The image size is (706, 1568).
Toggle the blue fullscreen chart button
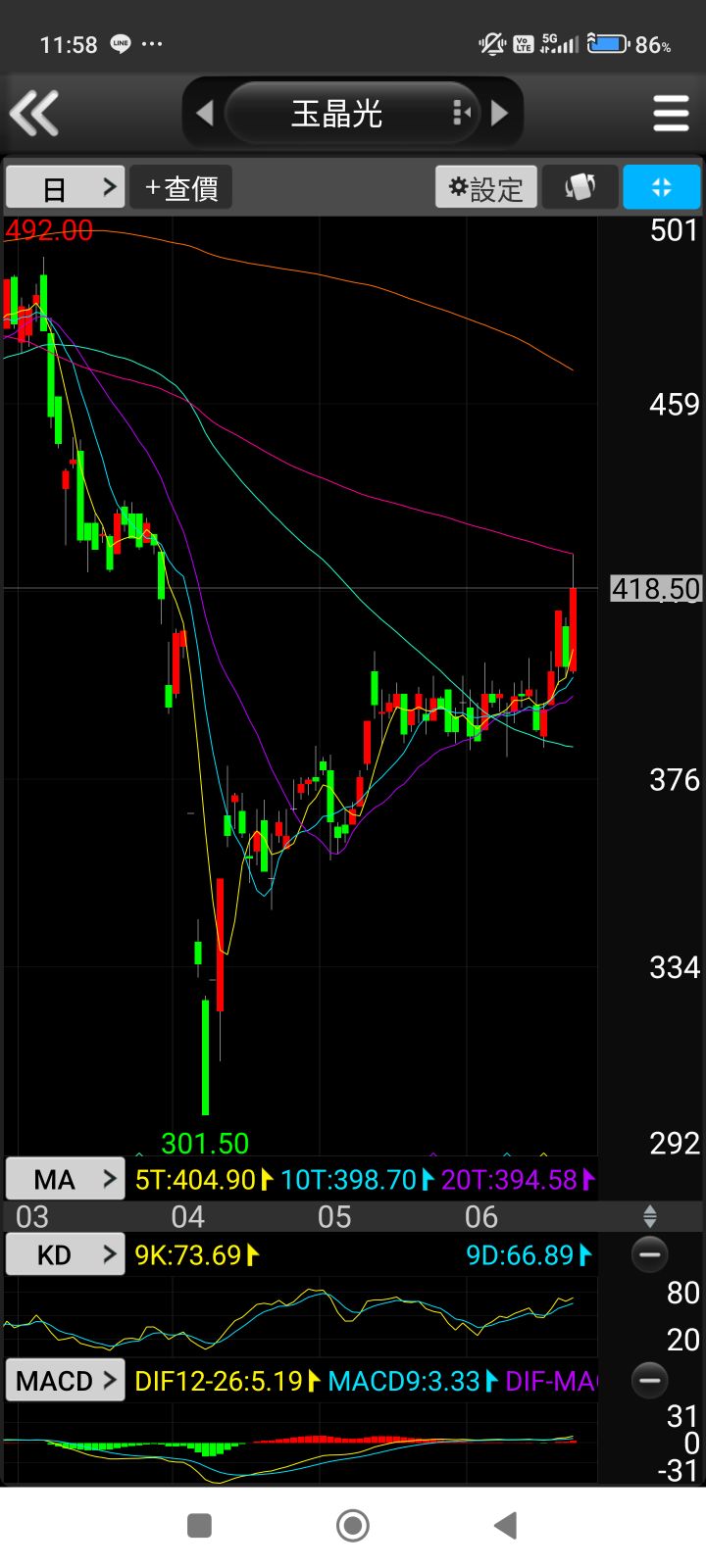[x=662, y=187]
